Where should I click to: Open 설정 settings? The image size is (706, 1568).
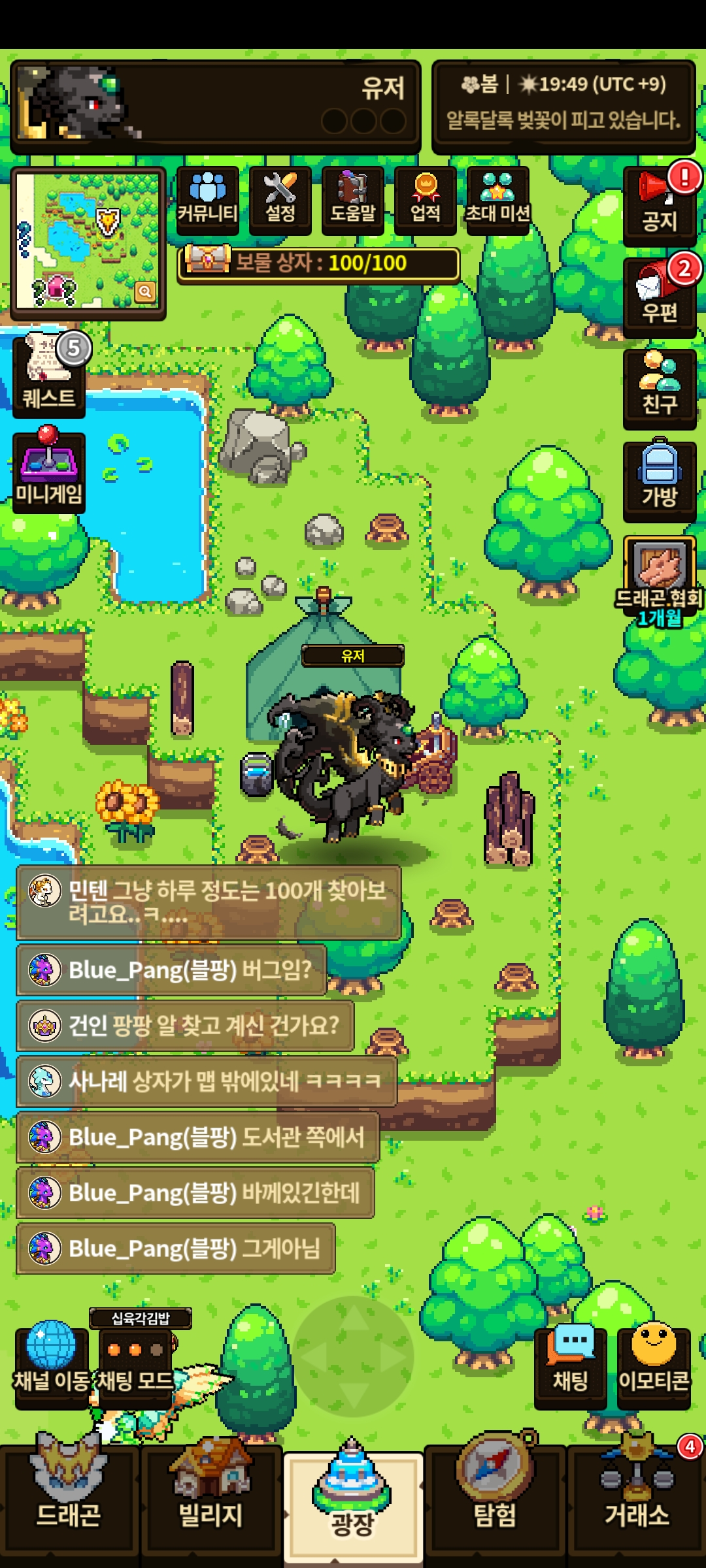(x=280, y=200)
